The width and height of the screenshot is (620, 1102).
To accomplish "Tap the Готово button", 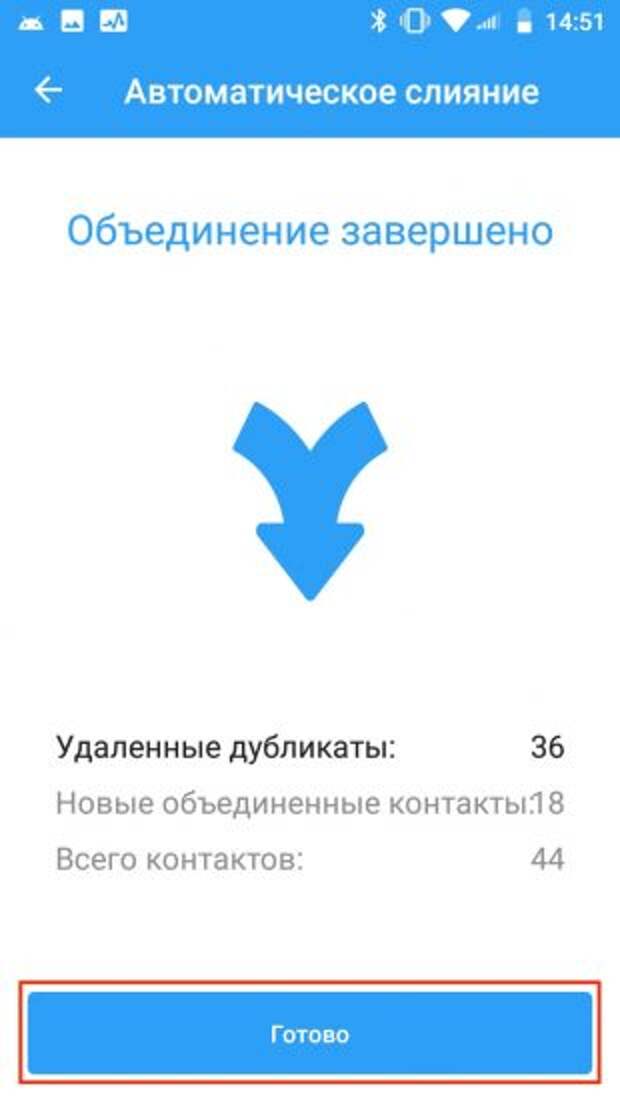I will [x=310, y=1033].
